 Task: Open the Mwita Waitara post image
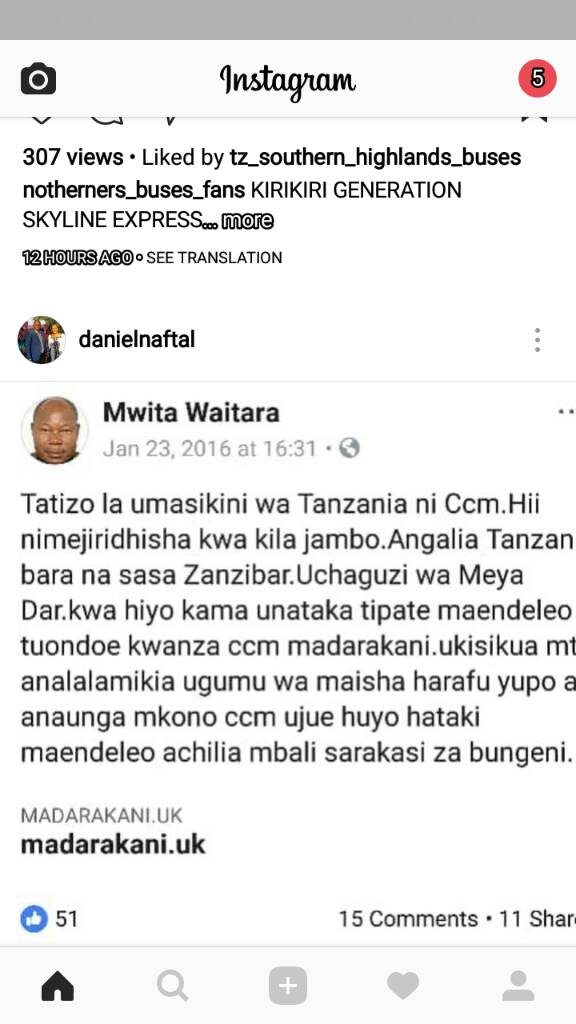tap(288, 663)
